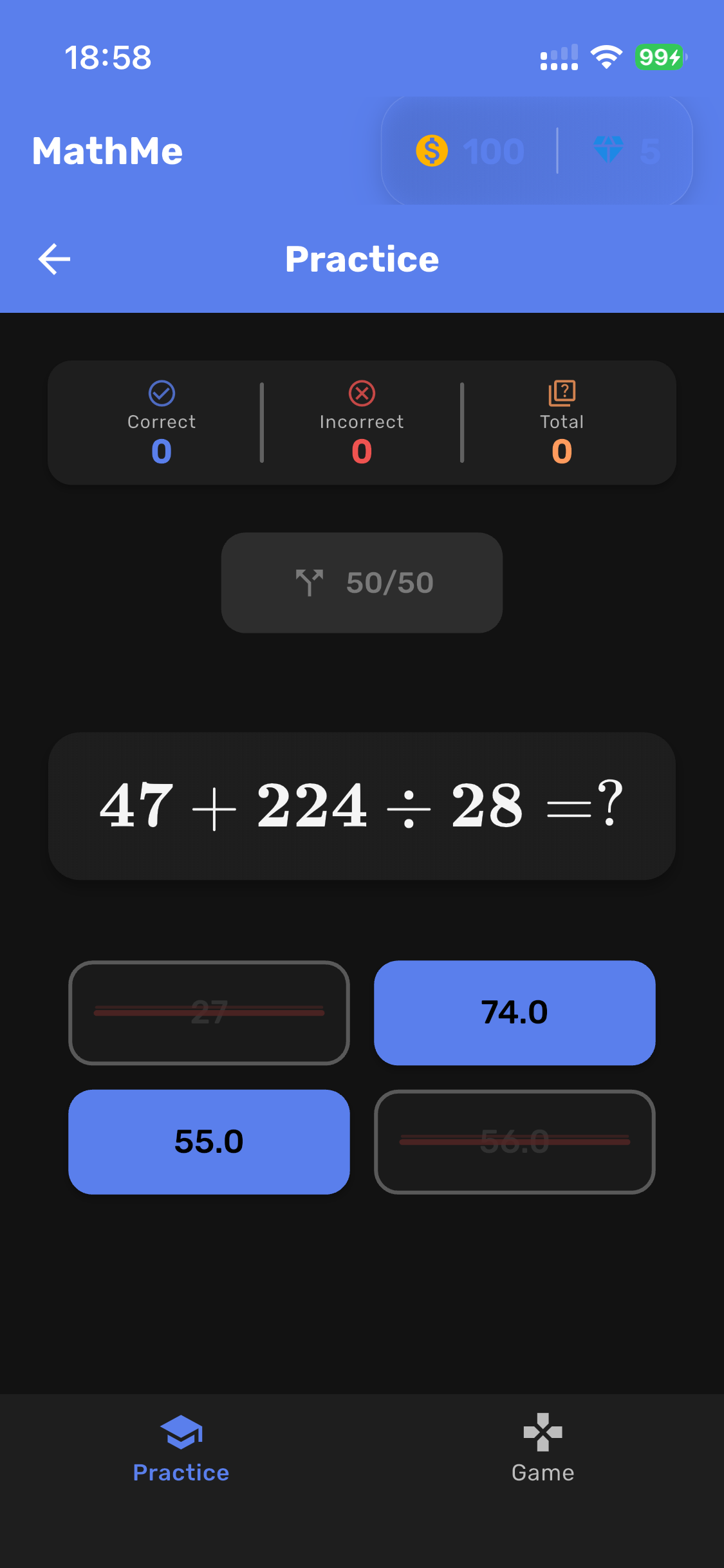This screenshot has height=1568, width=724.
Task: Activate the 50/50 lifeline
Action: click(x=362, y=581)
